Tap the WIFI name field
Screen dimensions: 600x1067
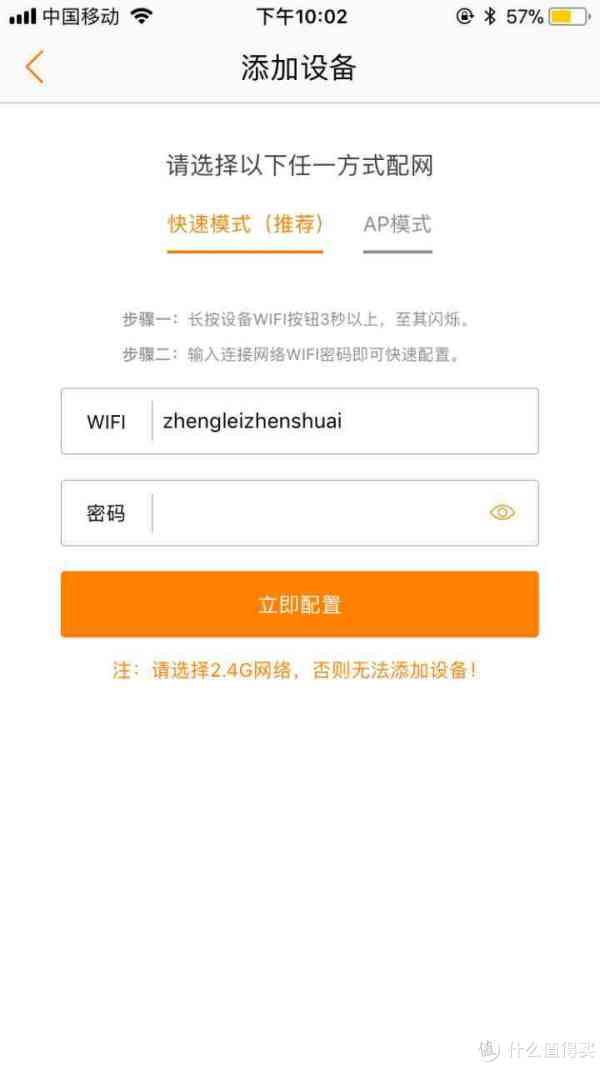(300, 421)
